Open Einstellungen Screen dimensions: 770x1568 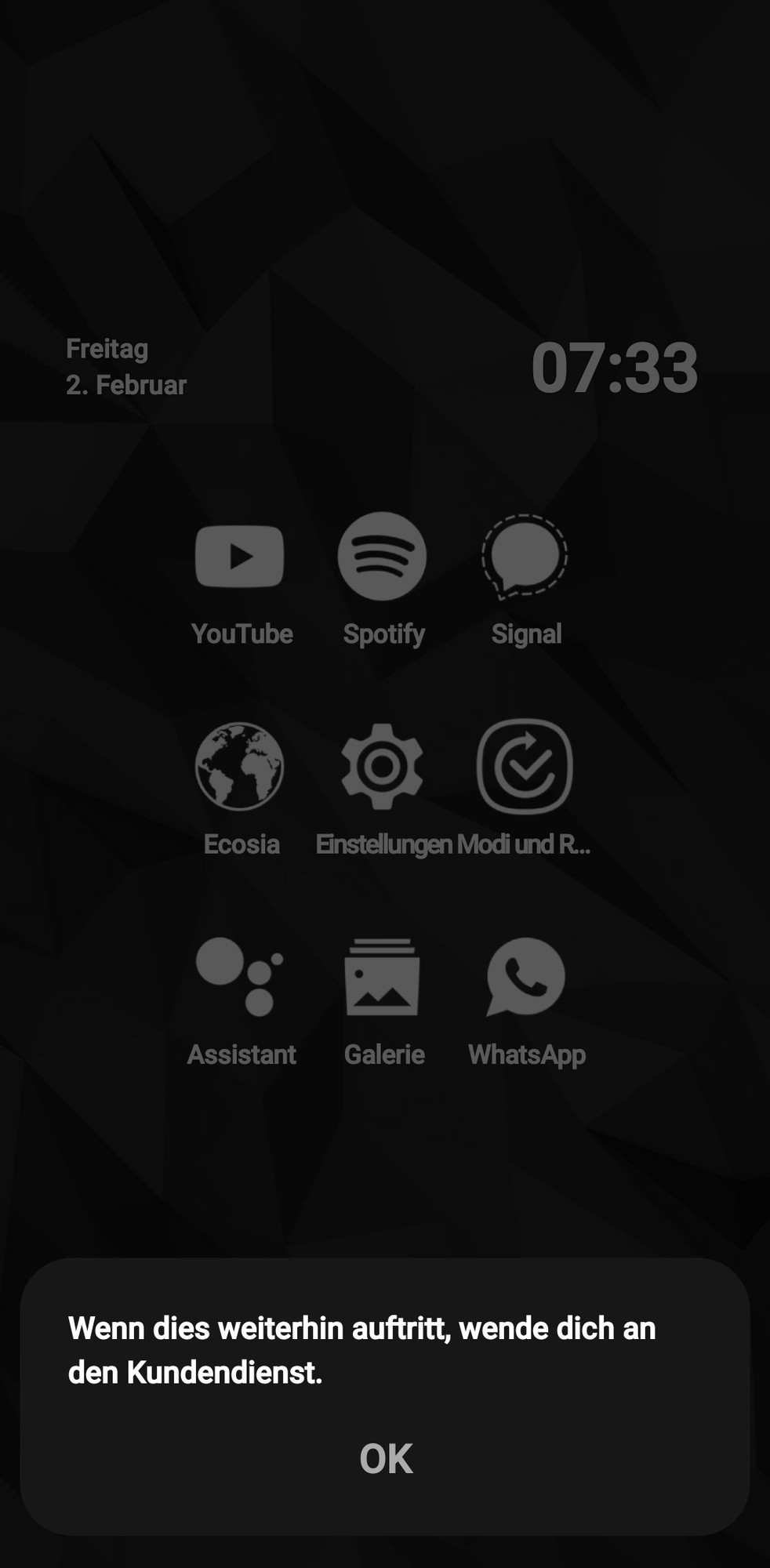click(383, 767)
